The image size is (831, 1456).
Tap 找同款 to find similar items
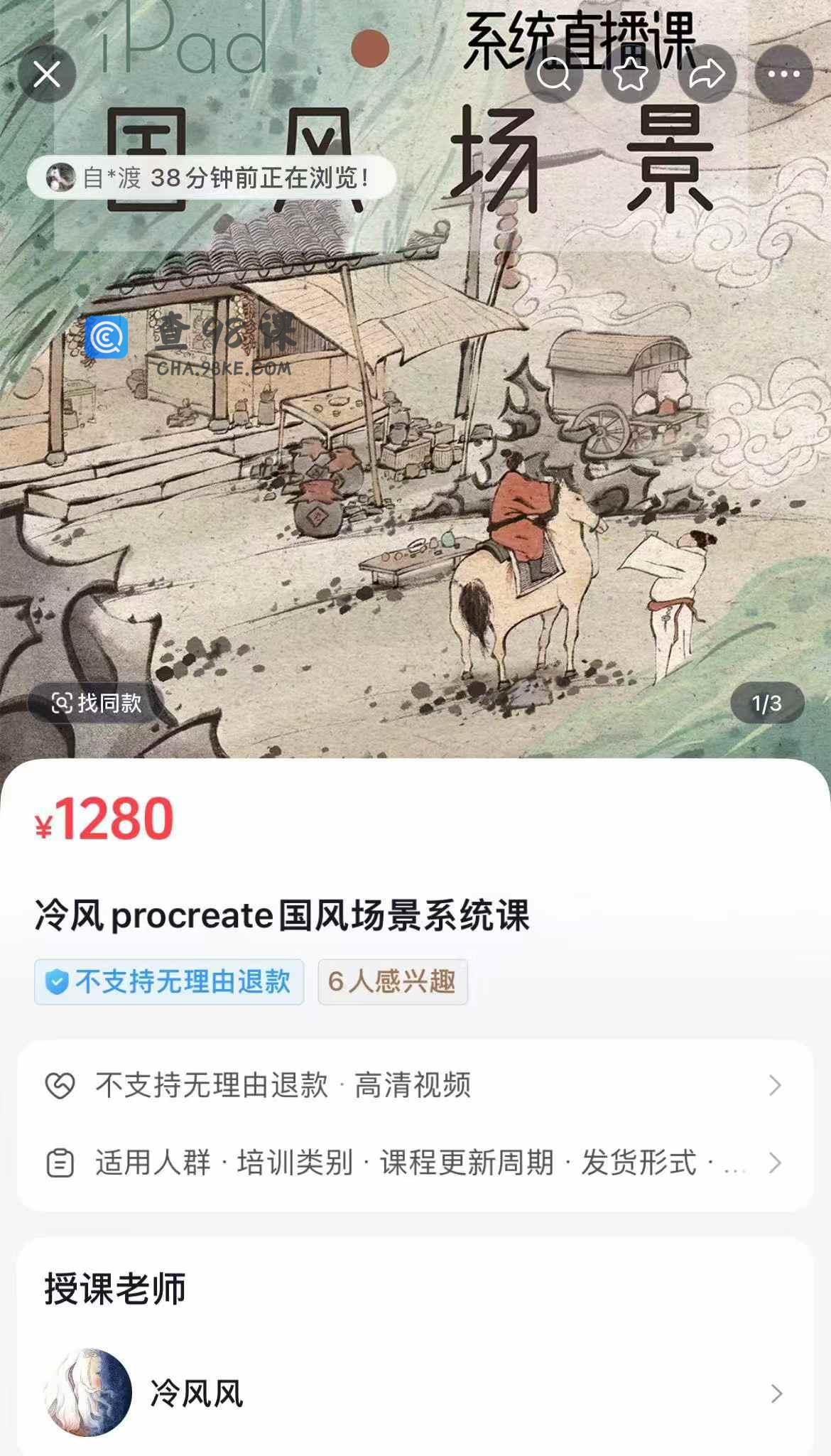tap(97, 703)
